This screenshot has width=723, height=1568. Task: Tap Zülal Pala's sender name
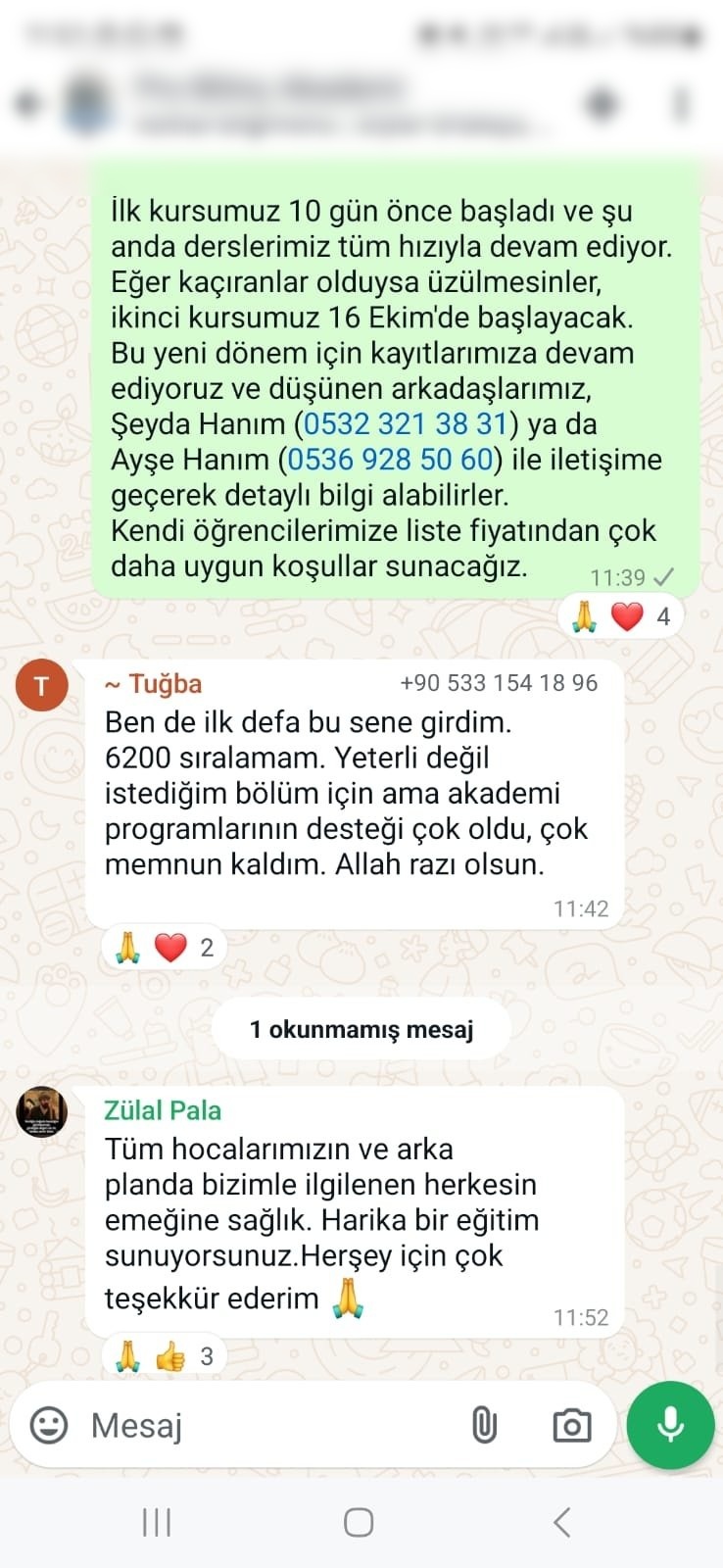pyautogui.click(x=163, y=1110)
